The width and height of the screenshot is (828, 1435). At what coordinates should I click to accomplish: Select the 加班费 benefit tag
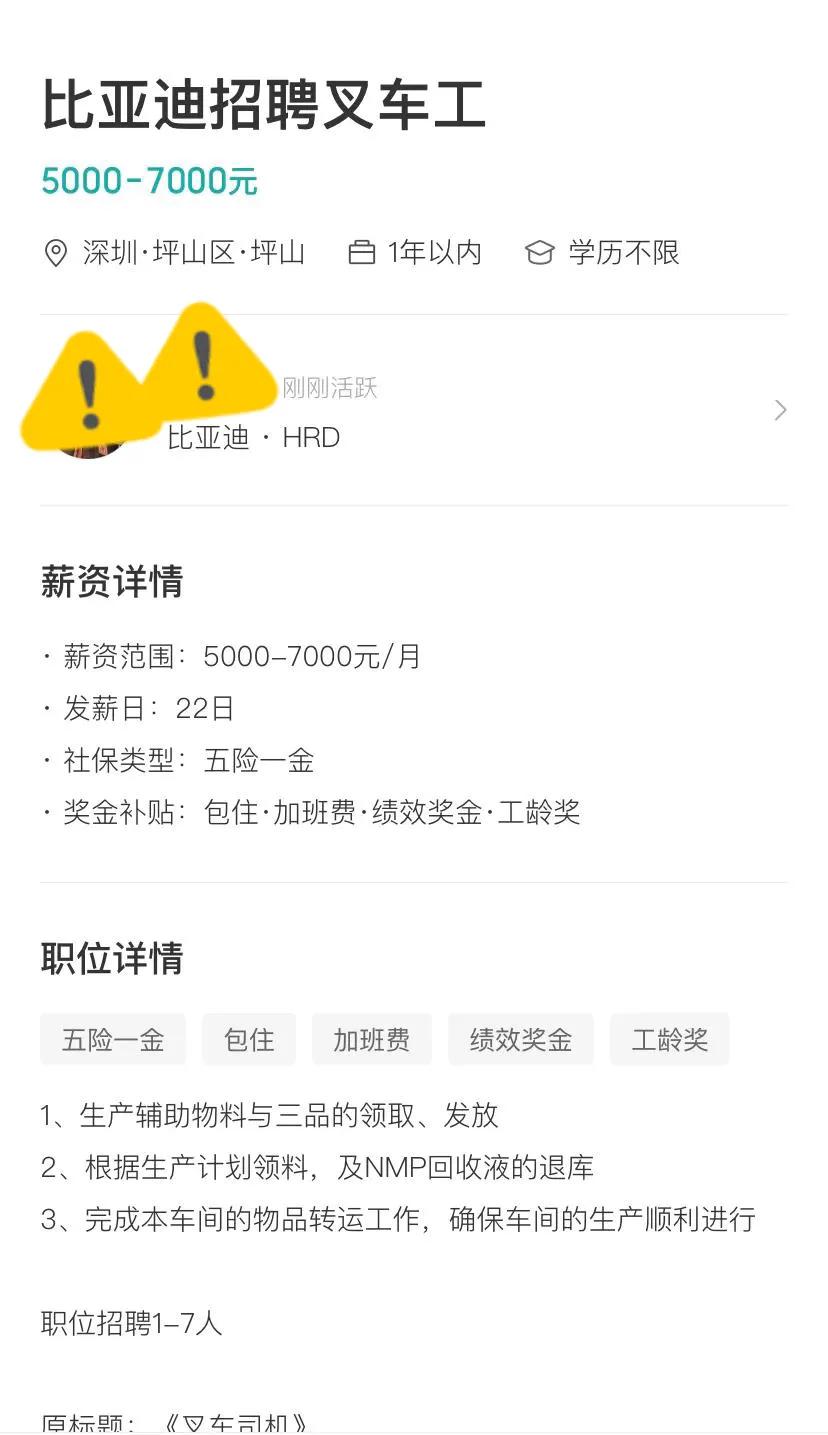click(x=372, y=1039)
